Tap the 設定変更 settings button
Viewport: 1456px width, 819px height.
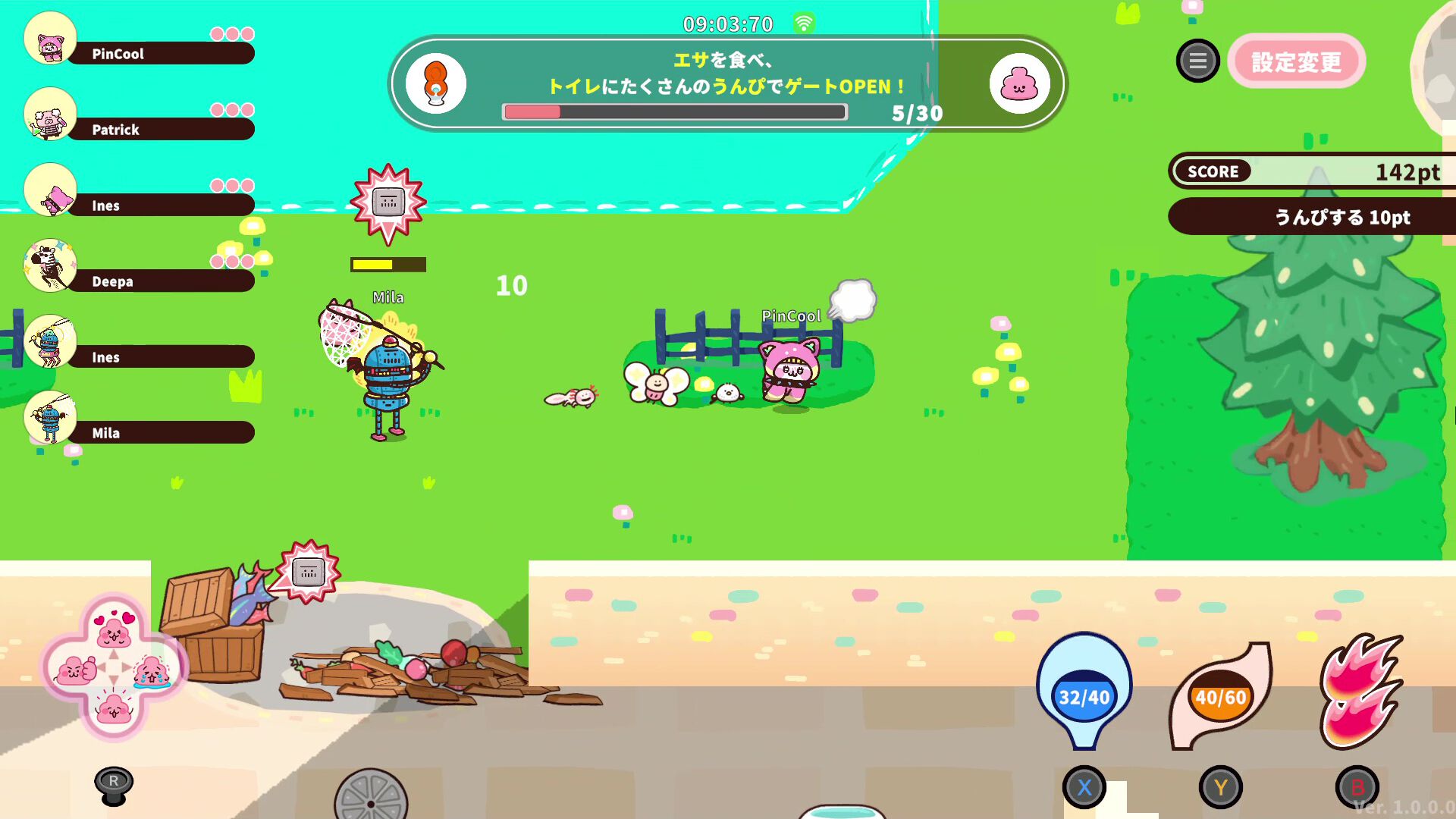(x=1296, y=61)
